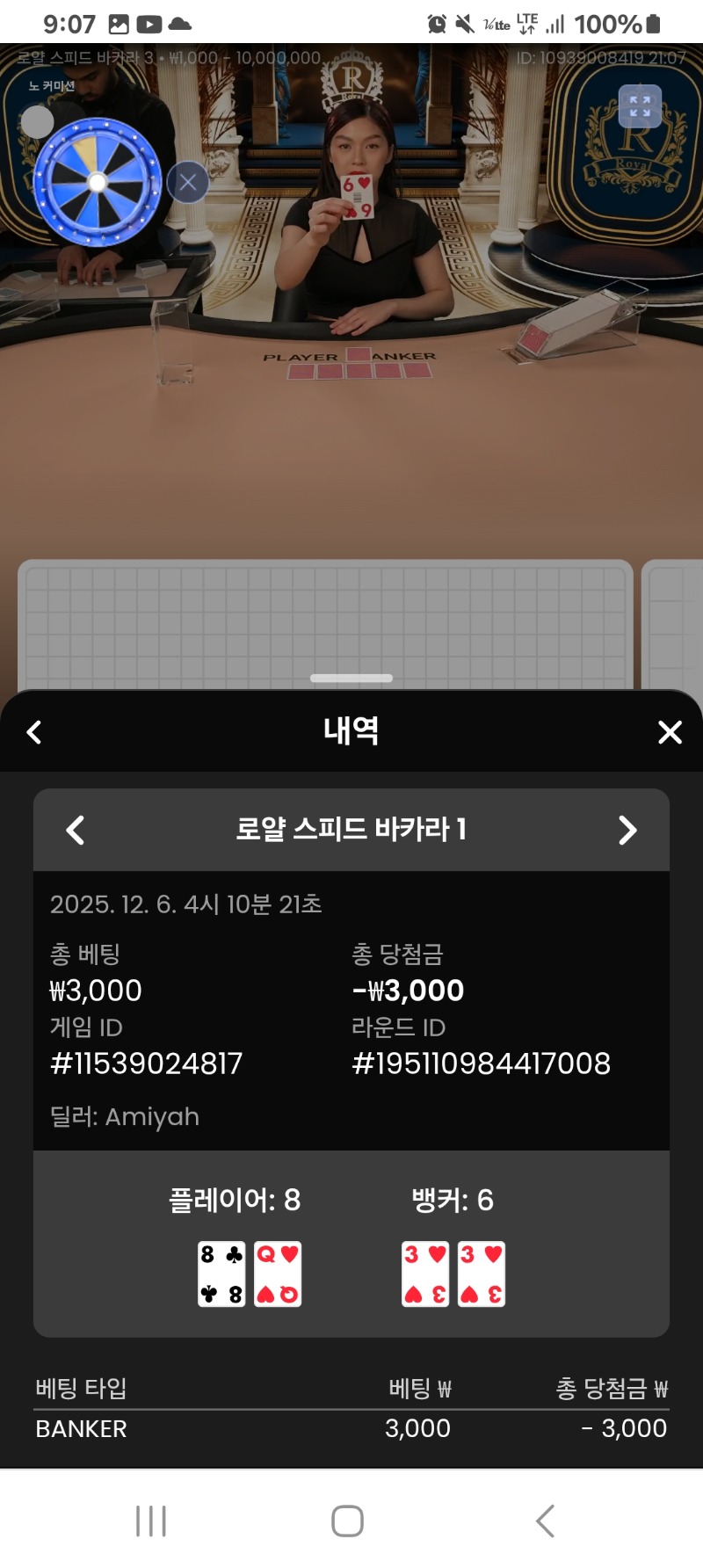Image resolution: width=703 pixels, height=1568 pixels.
Task: Open the blue spinning wheel
Action: click(x=98, y=183)
